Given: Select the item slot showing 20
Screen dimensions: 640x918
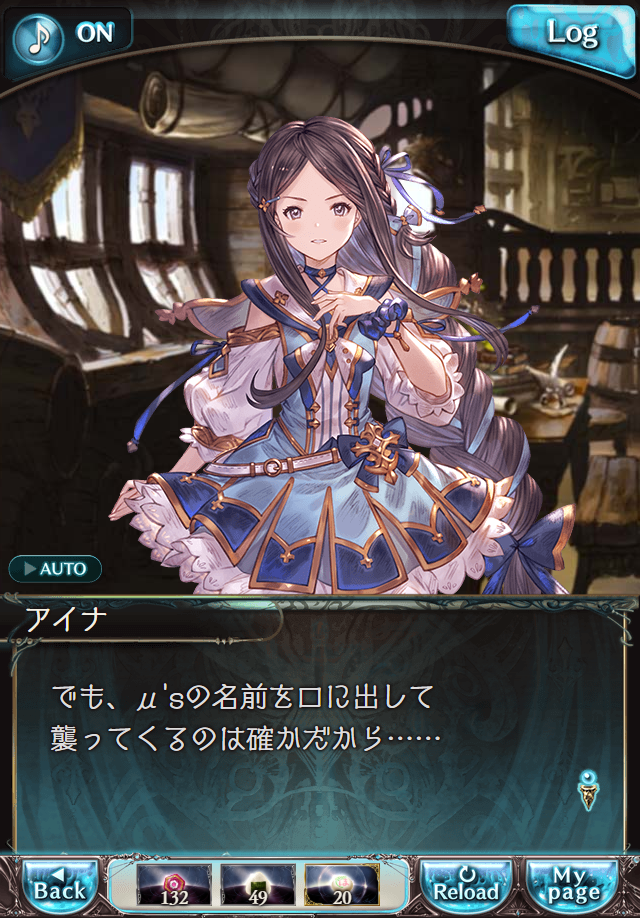Looking at the screenshot, I should [x=341, y=885].
